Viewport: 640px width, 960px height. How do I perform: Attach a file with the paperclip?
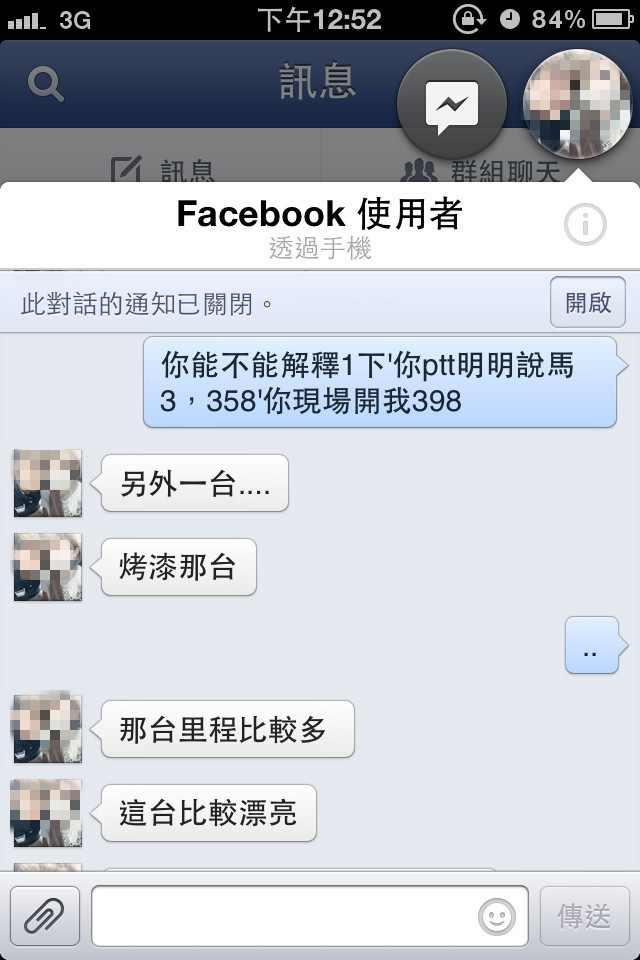coord(44,915)
